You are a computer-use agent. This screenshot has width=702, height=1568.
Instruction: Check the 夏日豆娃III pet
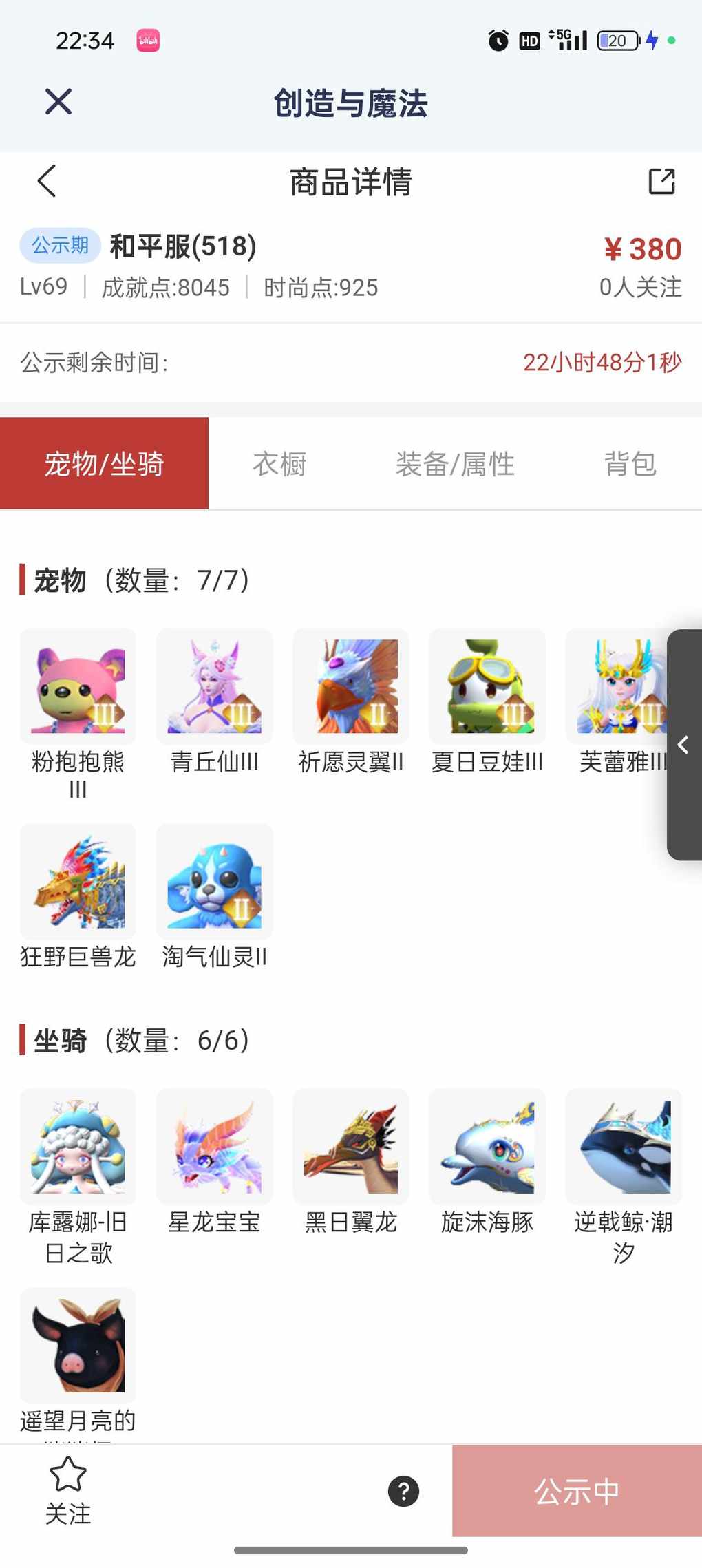tap(487, 687)
